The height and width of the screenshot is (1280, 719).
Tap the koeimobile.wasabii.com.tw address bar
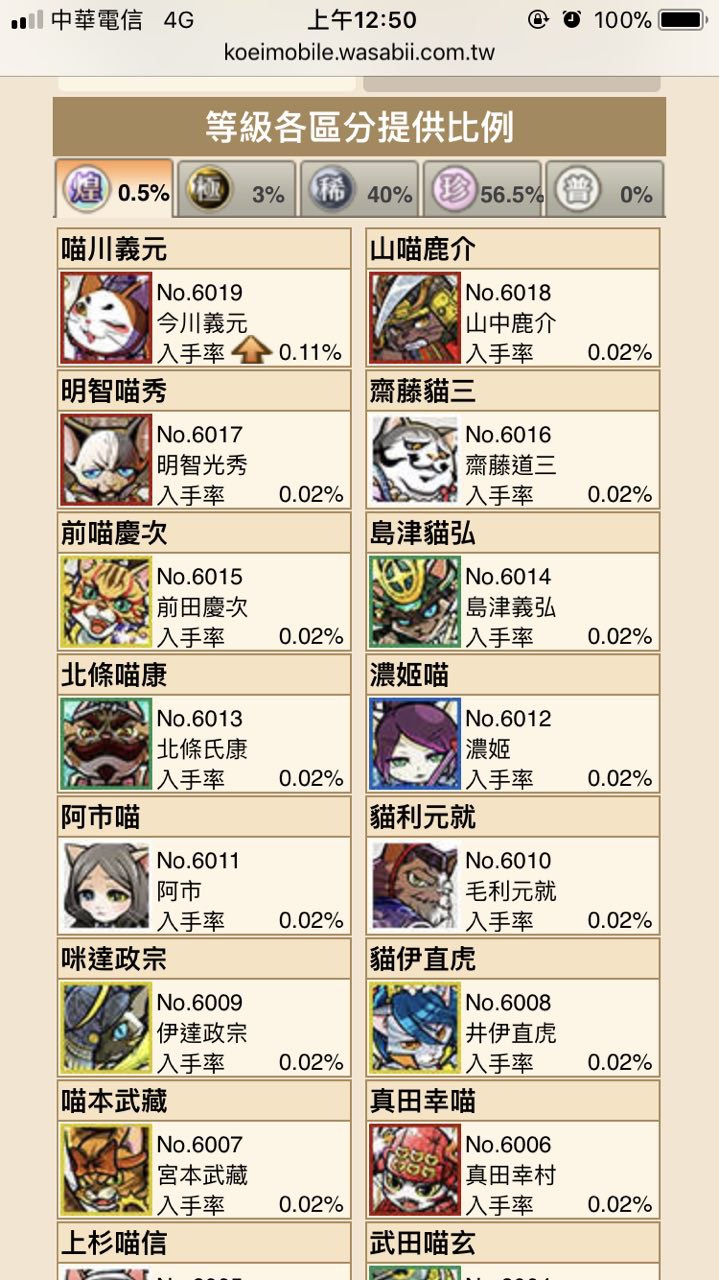359,53
